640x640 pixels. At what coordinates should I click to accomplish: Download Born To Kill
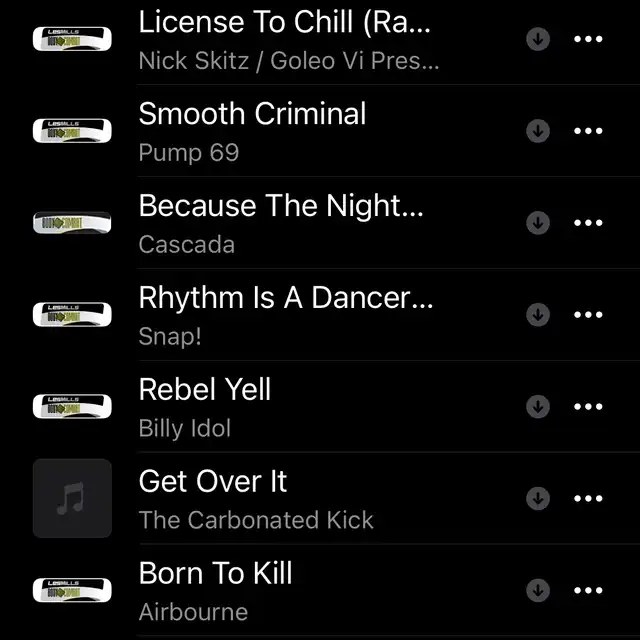538,590
